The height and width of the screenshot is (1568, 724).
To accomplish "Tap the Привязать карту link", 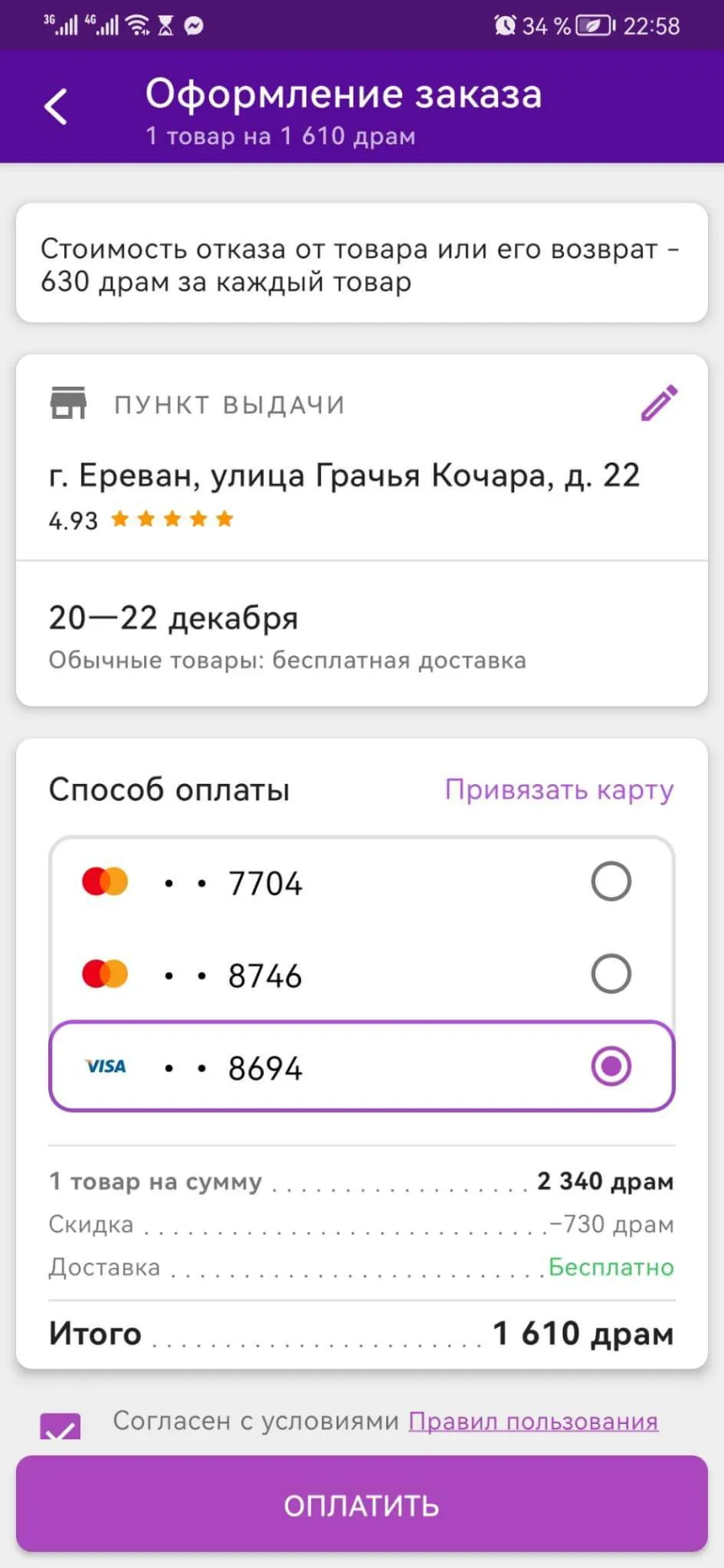I will click(559, 790).
